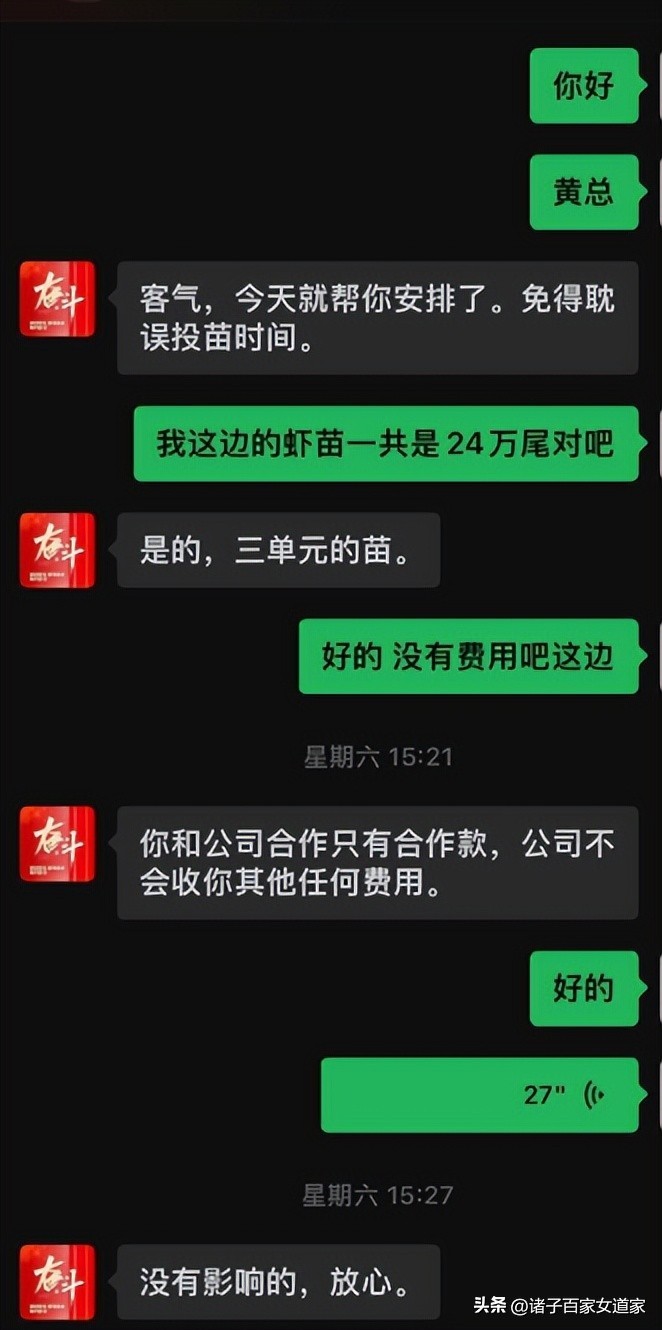Open contact avatar beside "客气，今天就帮你安排了" message
This screenshot has height=1330, width=662.
(57, 299)
